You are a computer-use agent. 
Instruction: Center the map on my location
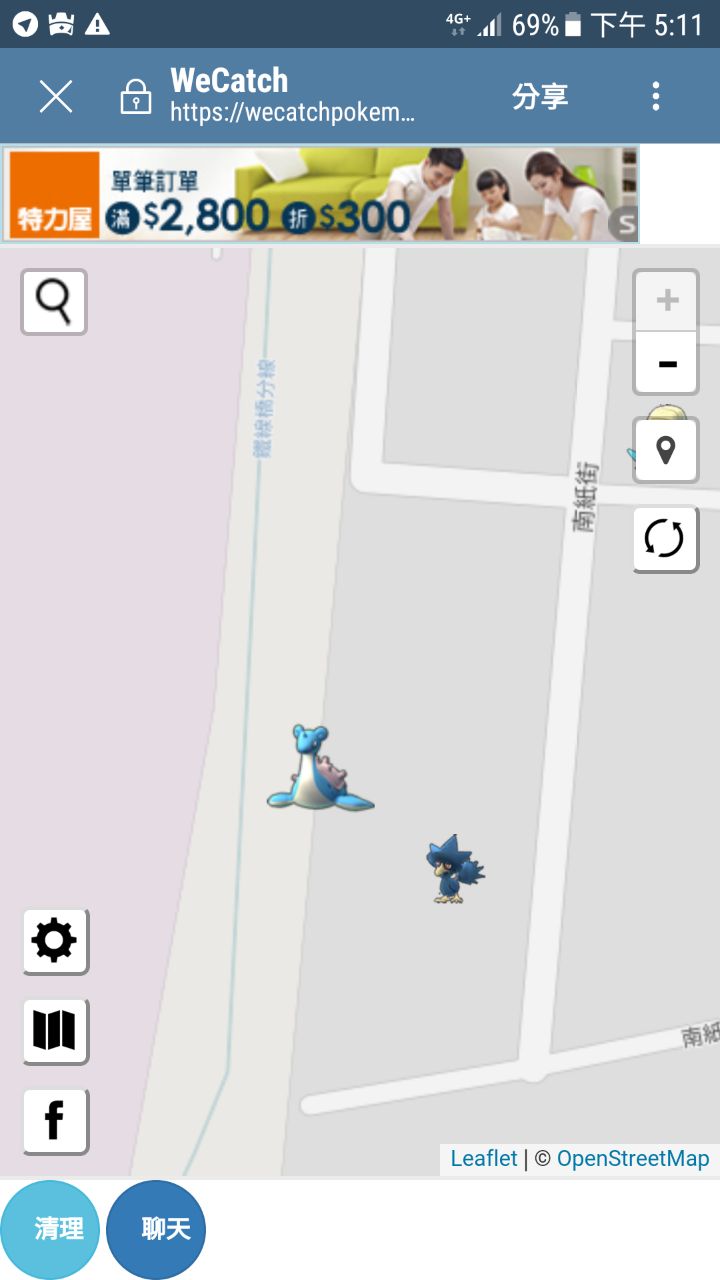pyautogui.click(x=666, y=450)
